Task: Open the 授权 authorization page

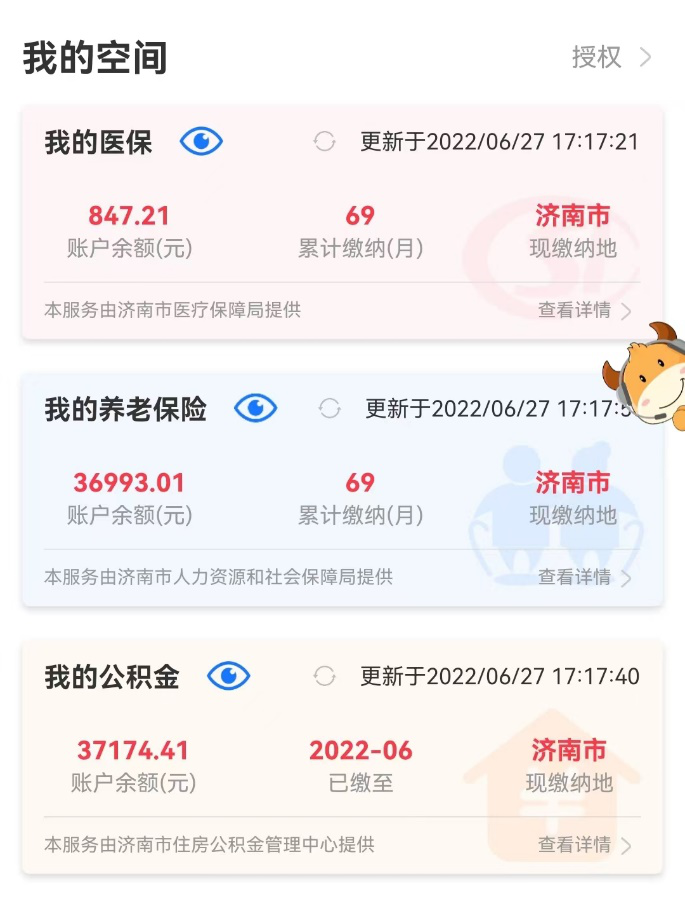Action: [610, 57]
